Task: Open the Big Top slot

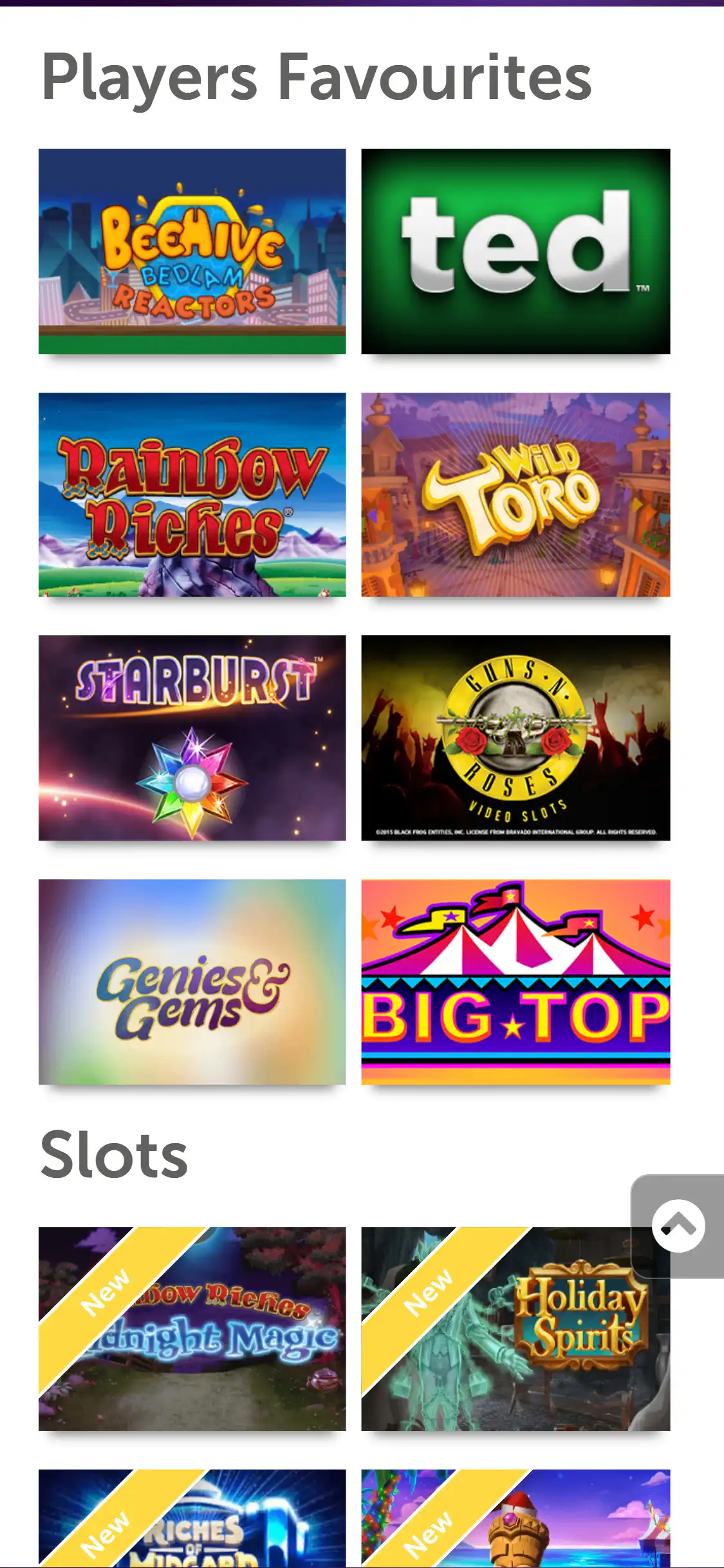Action: (x=515, y=982)
